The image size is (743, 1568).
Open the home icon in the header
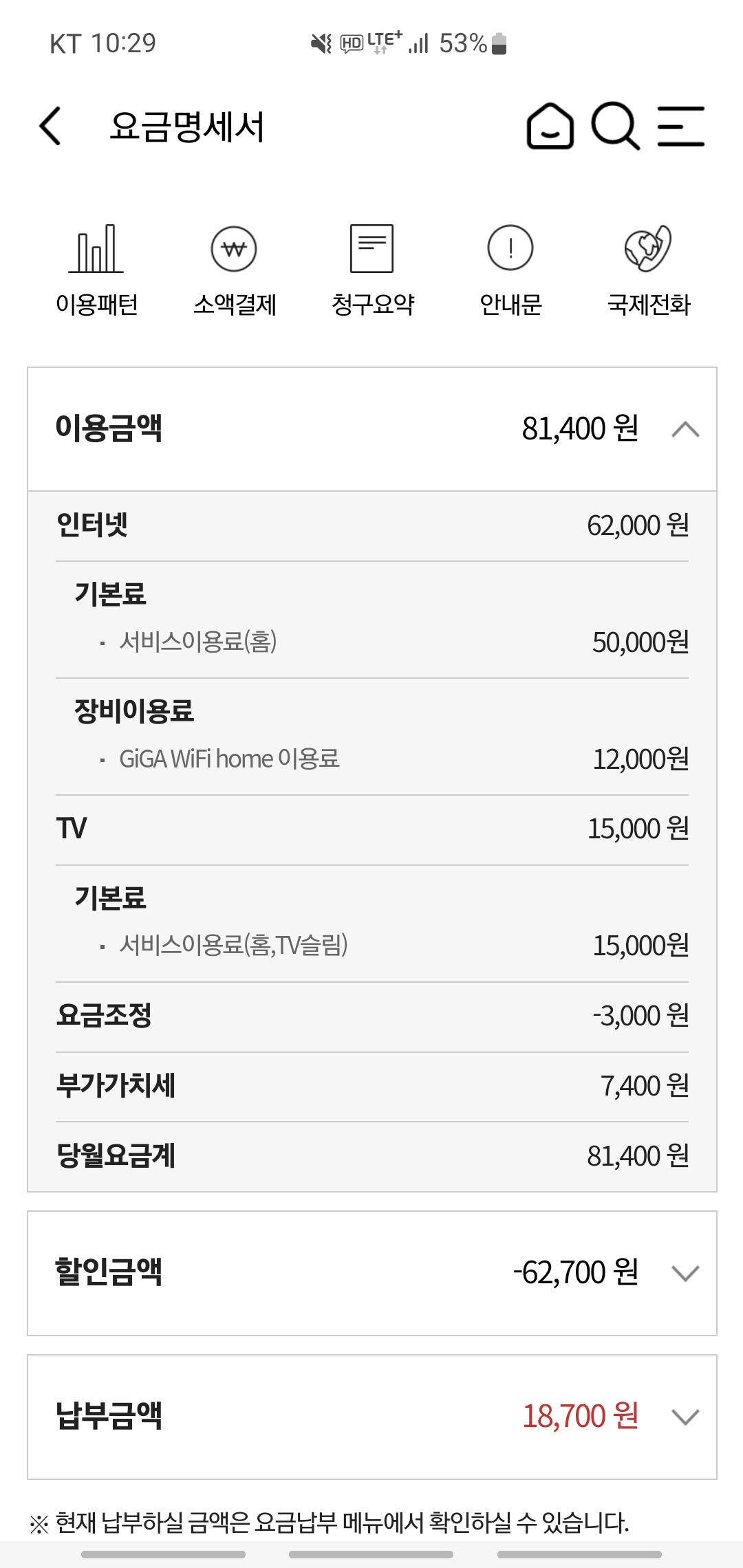550,126
